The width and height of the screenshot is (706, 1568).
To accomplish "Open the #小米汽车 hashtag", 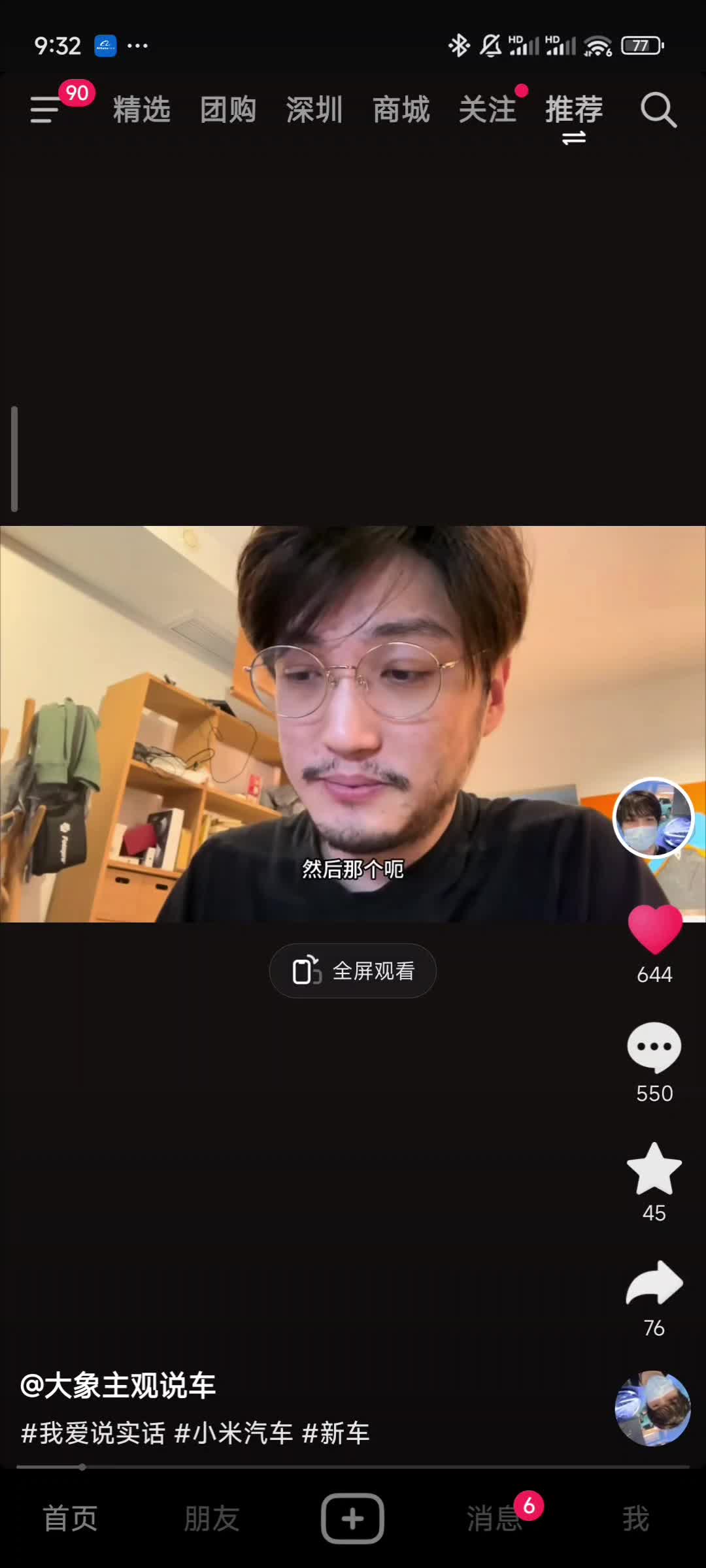I will point(233,1433).
